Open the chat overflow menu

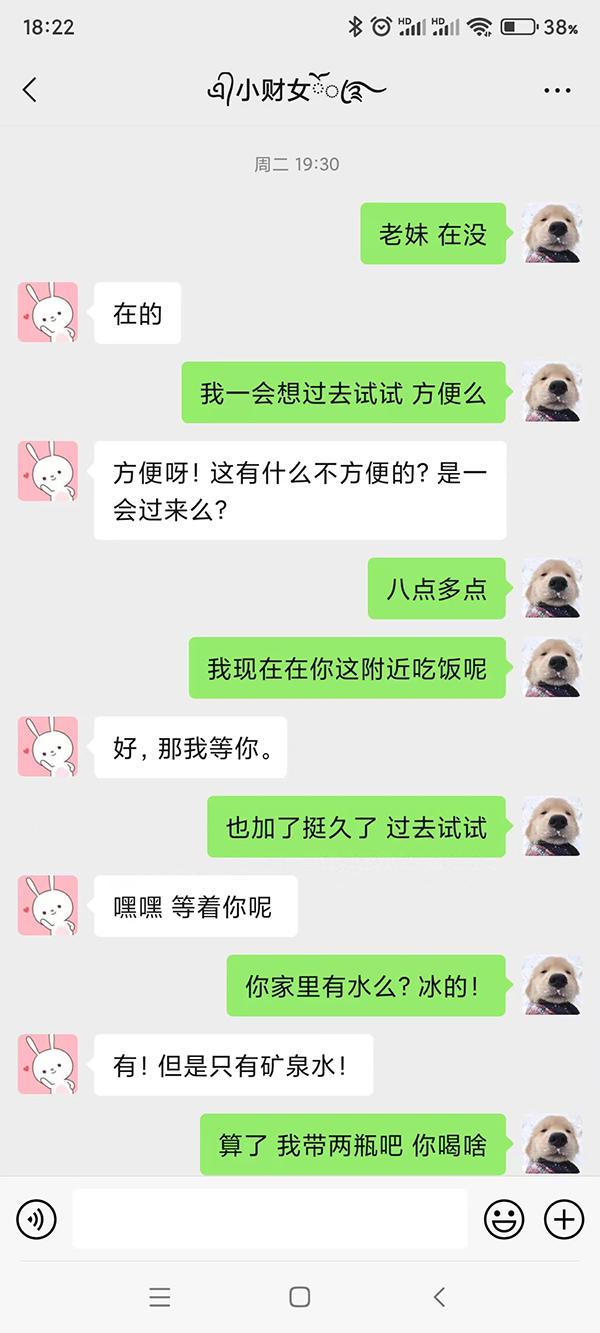pyautogui.click(x=557, y=90)
